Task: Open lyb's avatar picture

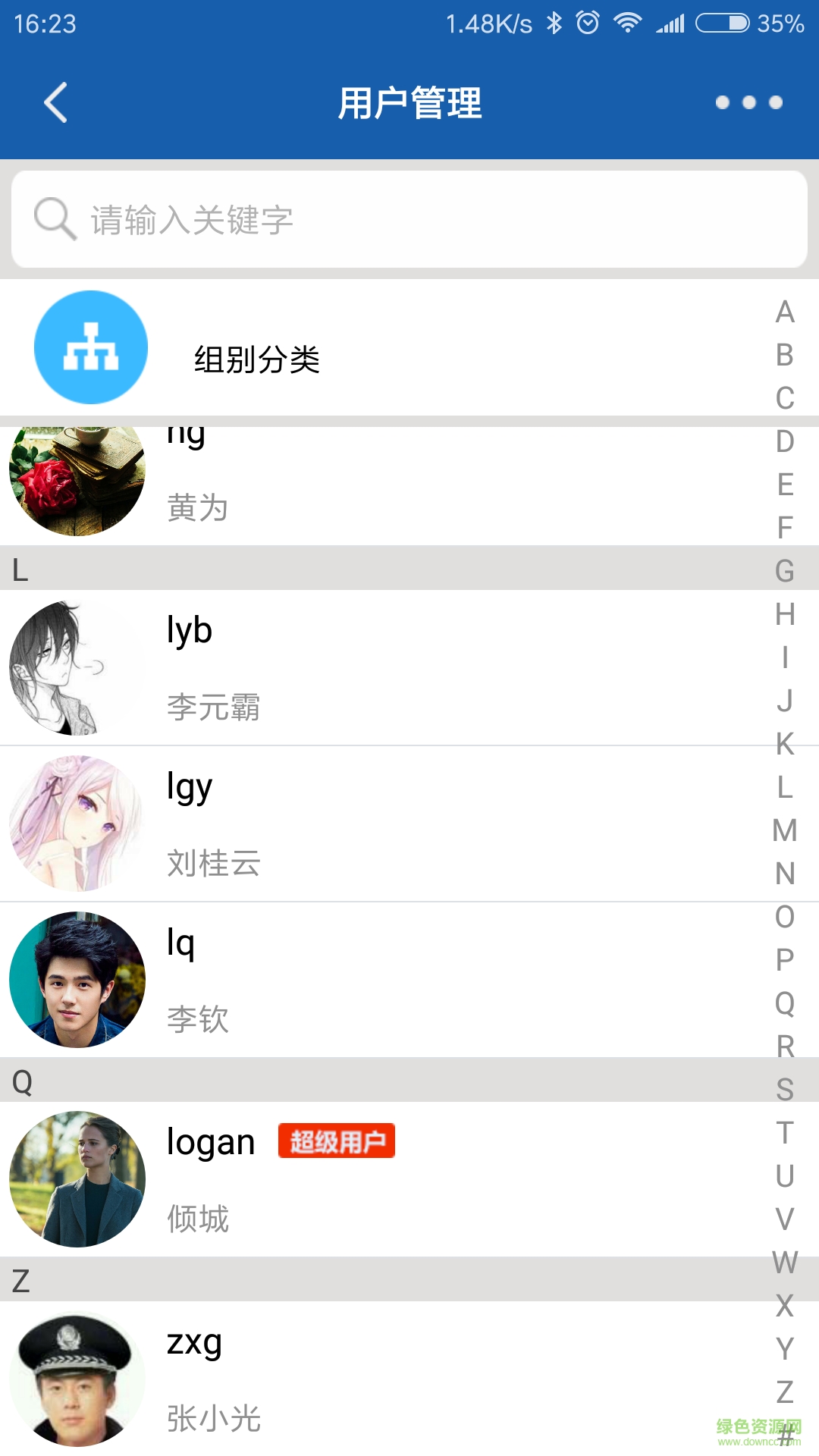Action: pos(74,667)
